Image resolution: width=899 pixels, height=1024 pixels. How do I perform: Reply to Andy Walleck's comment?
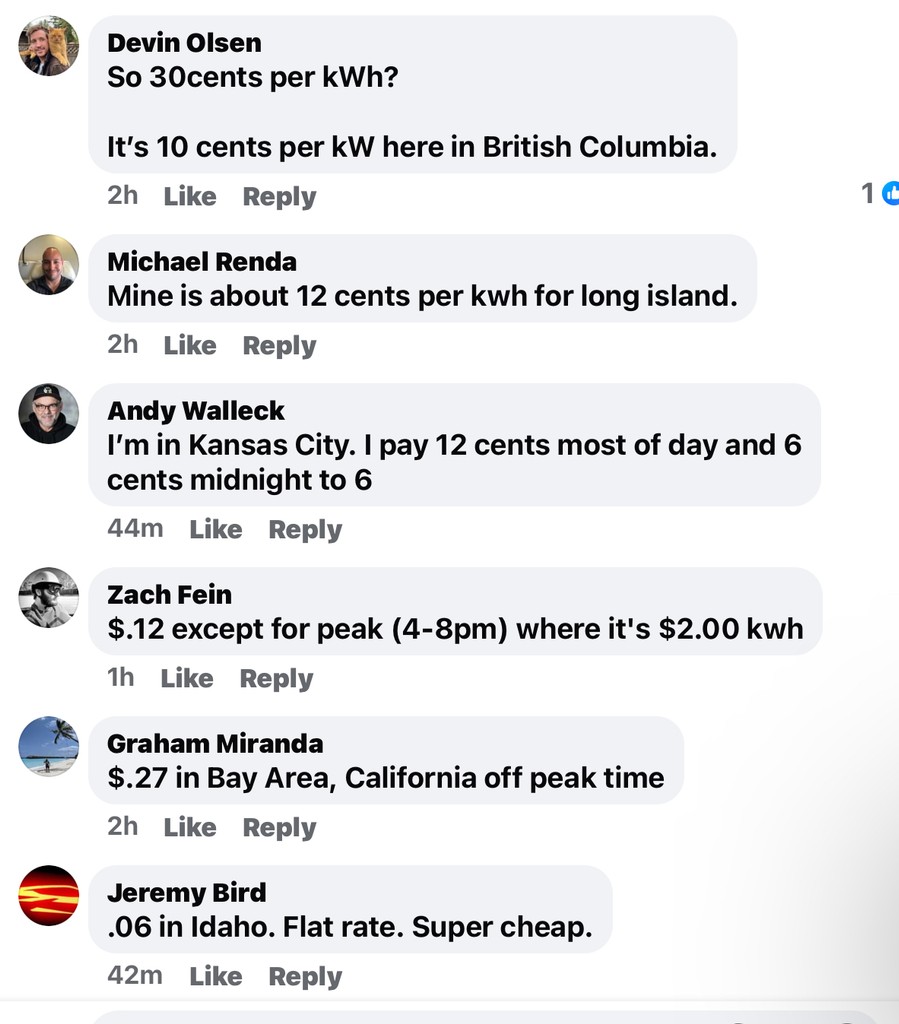305,529
